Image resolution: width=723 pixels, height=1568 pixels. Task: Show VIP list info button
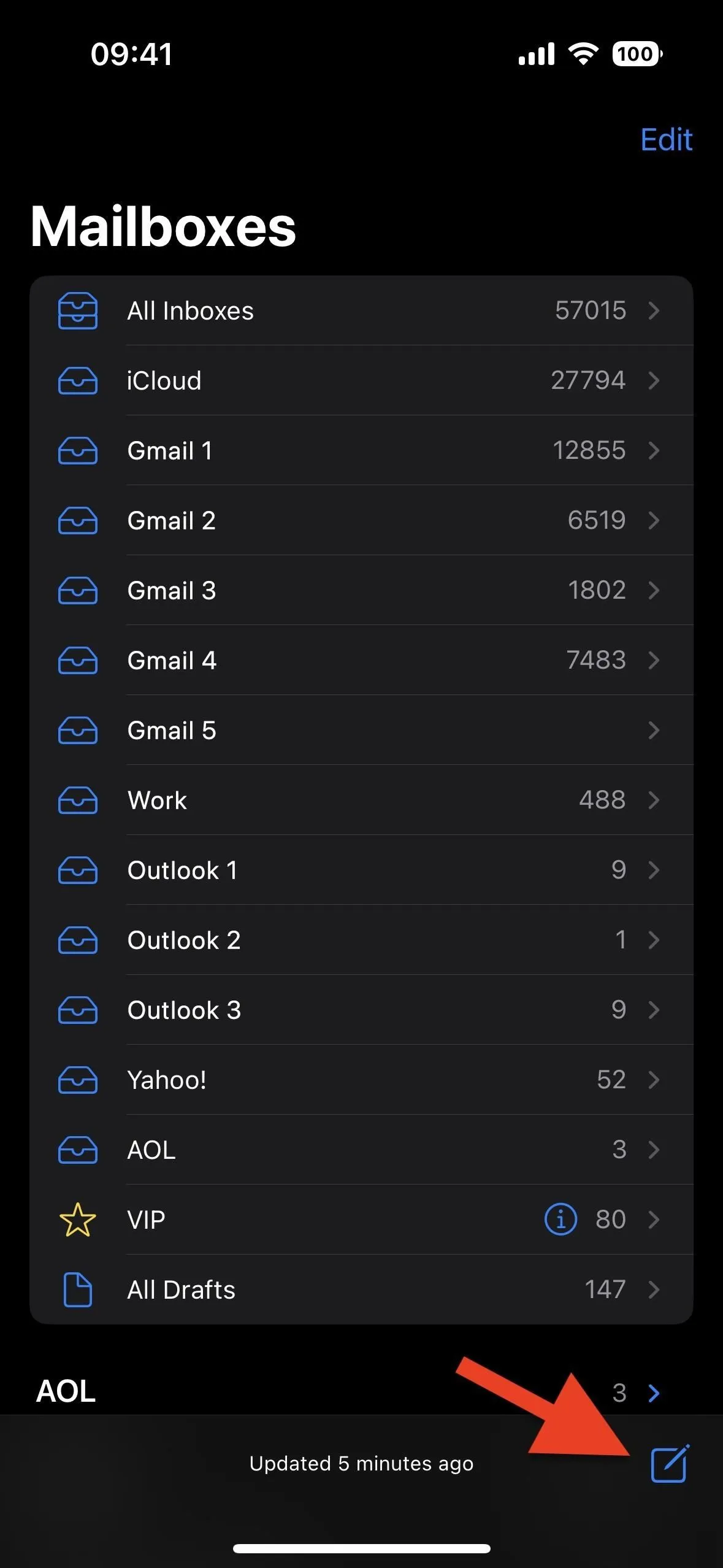[560, 1219]
